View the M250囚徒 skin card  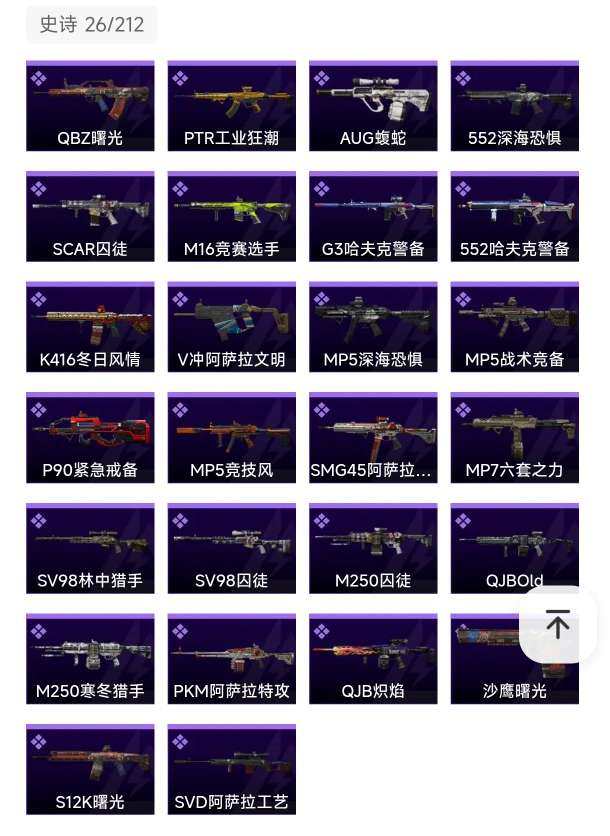(x=373, y=548)
